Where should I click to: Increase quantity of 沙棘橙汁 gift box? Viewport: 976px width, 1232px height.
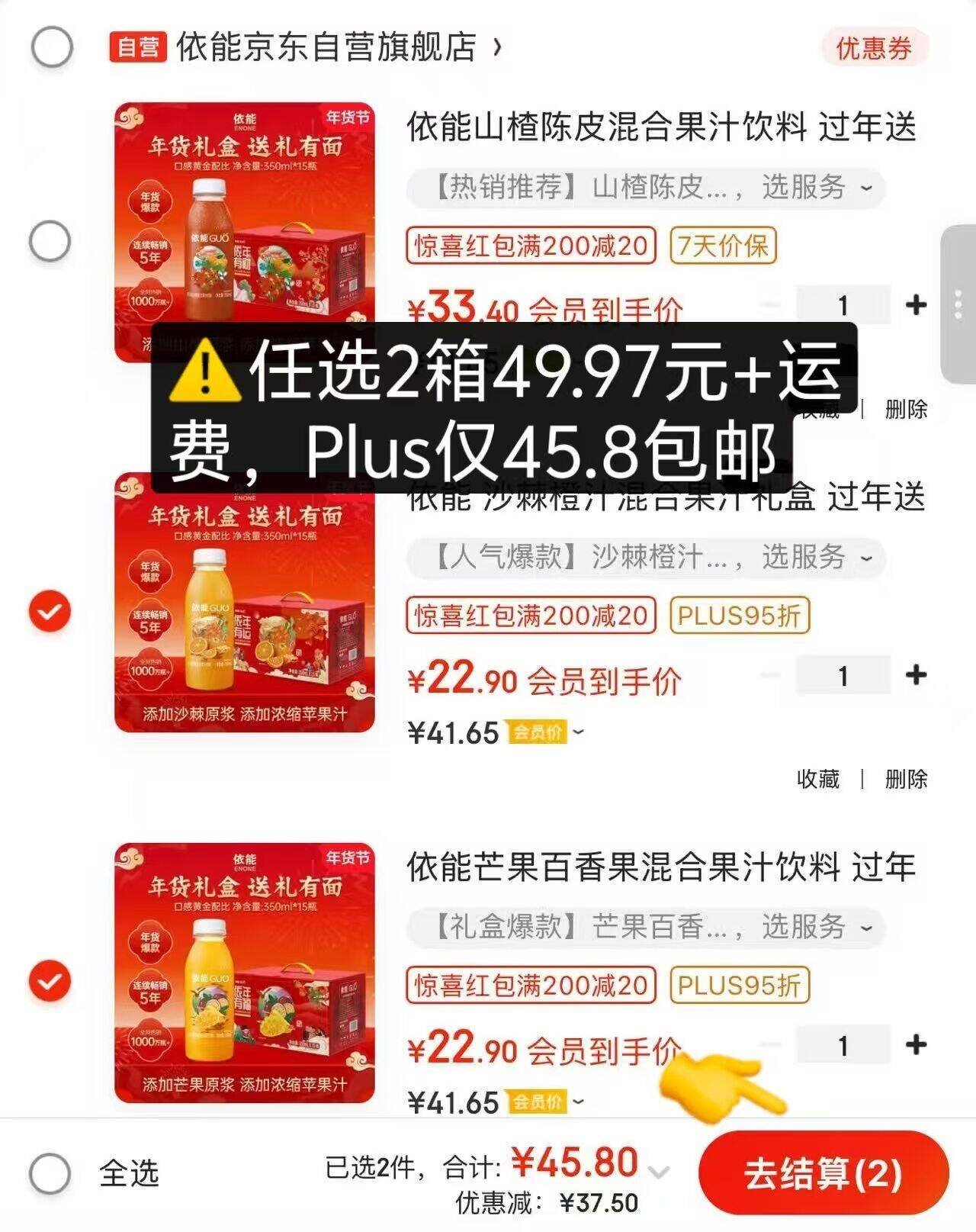(x=916, y=675)
